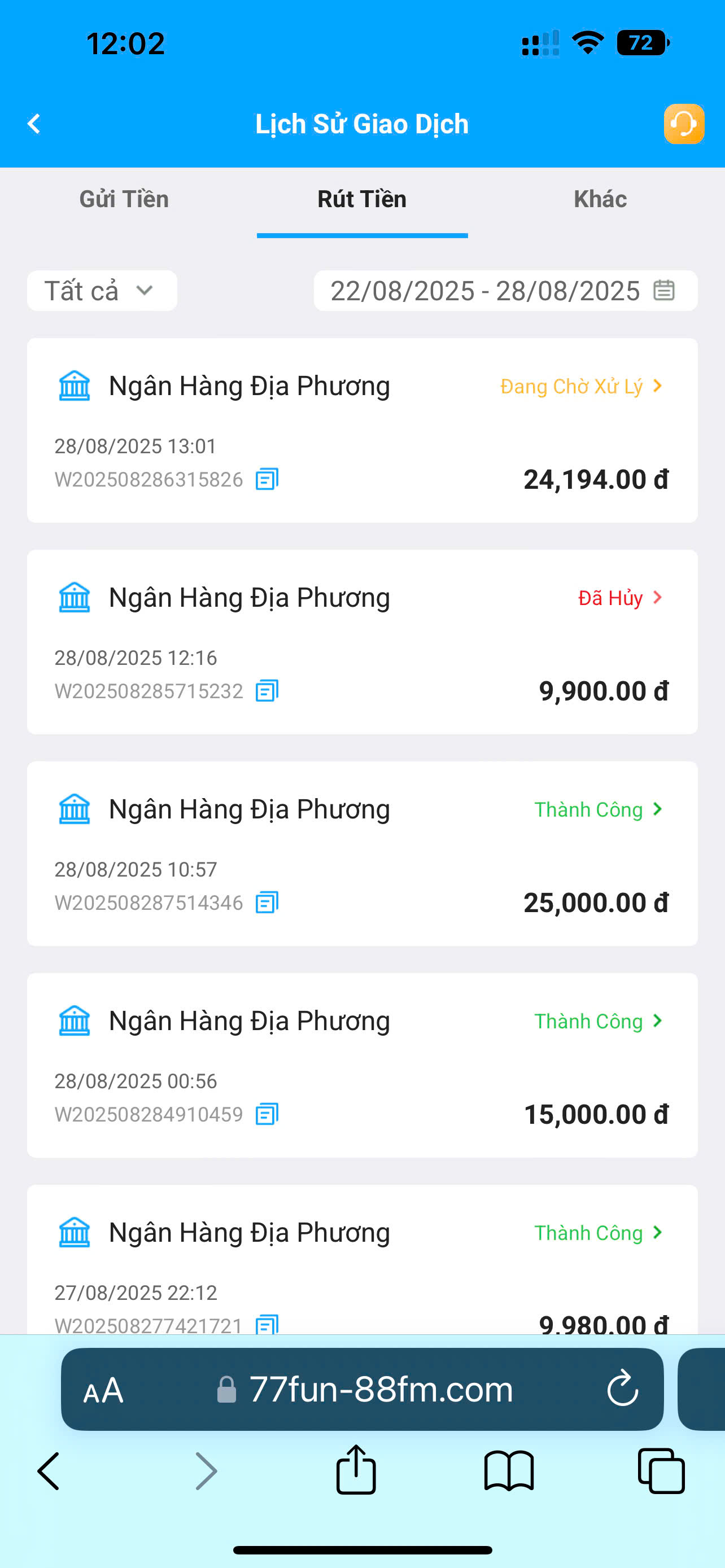Switch to the Gửi Tiền tab

[x=124, y=199]
